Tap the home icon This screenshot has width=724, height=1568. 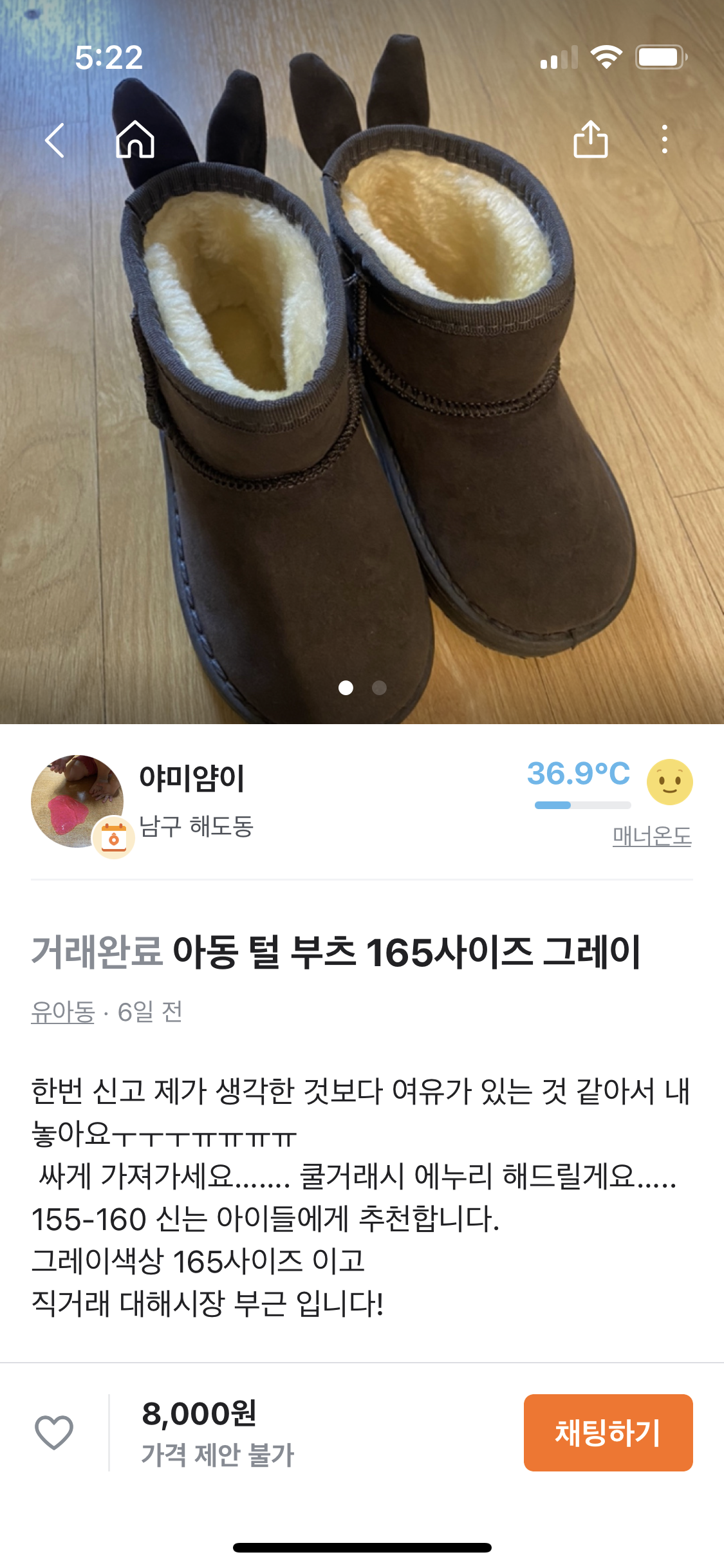pos(135,139)
